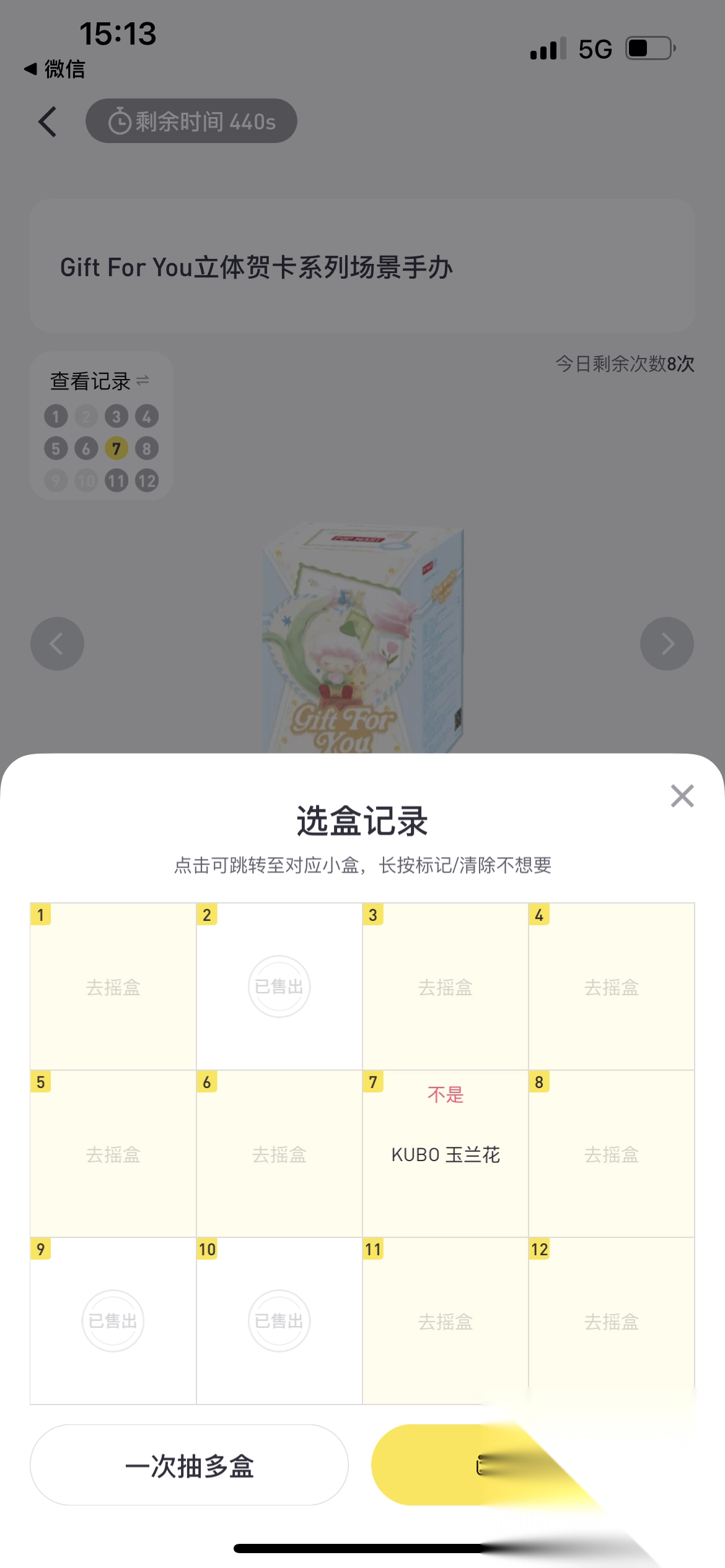Go shake box number 1
Viewport: 725px width, 1568px height.
(113, 987)
